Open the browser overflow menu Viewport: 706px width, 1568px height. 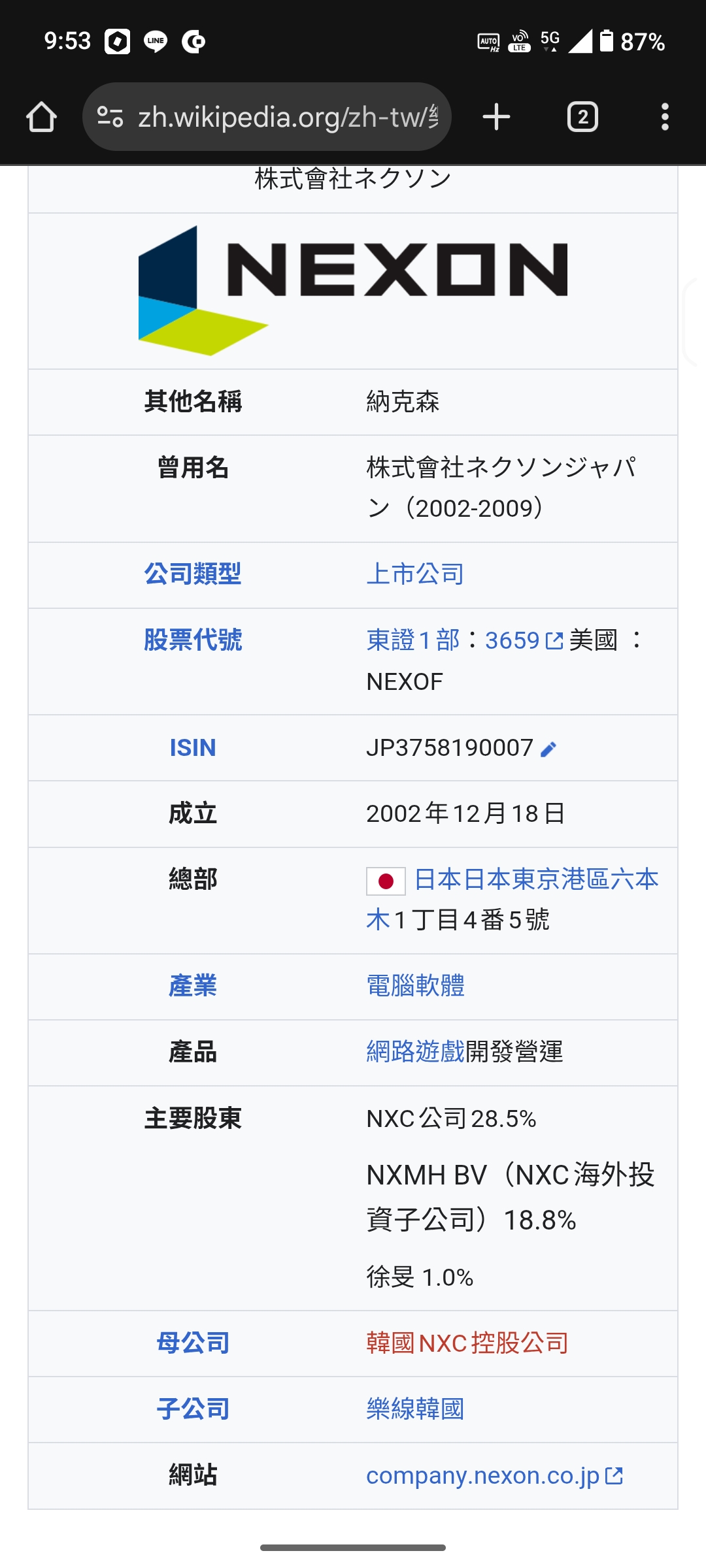pos(665,118)
